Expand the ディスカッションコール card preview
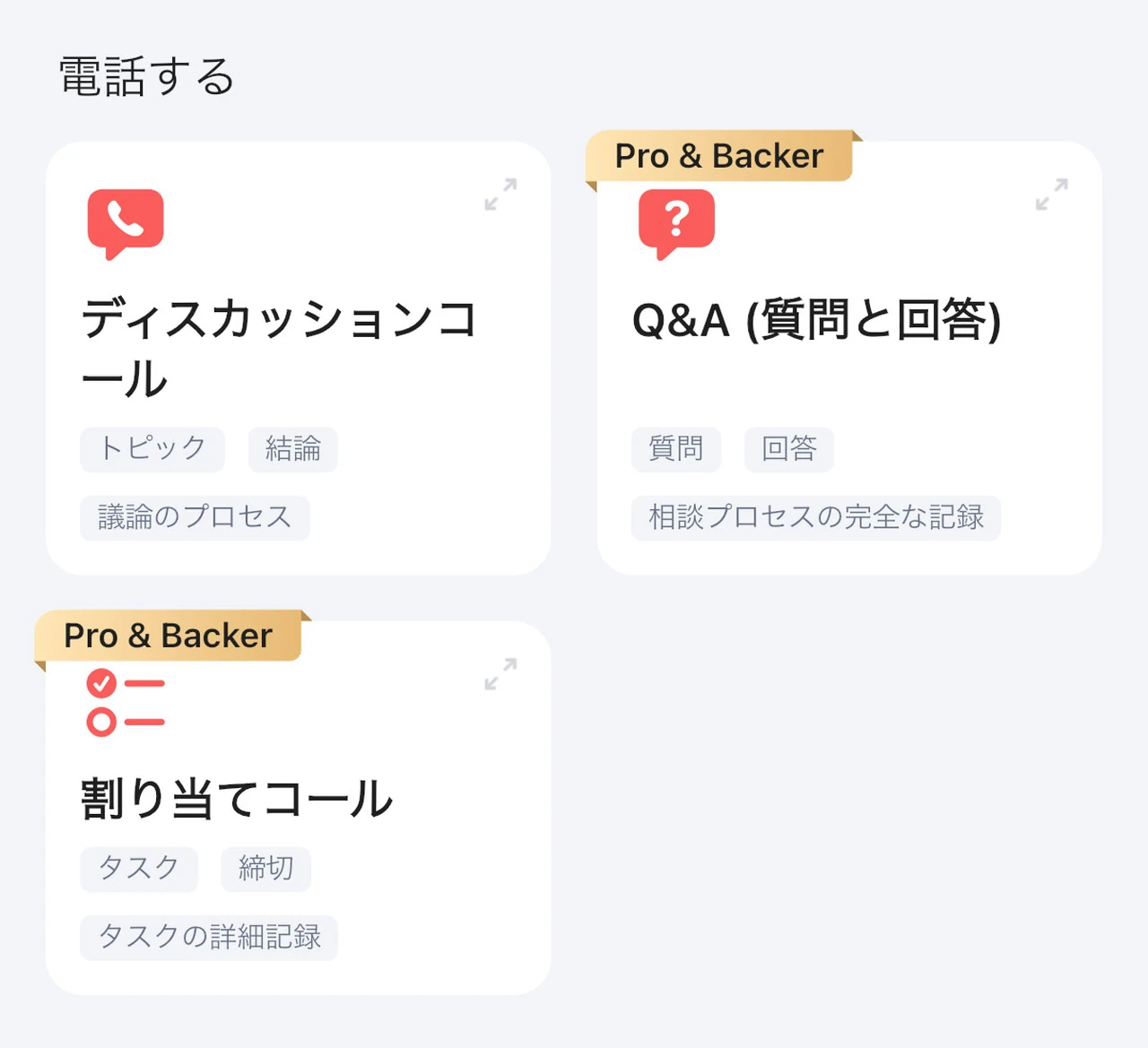Image resolution: width=1148 pixels, height=1048 pixels. coord(500,194)
